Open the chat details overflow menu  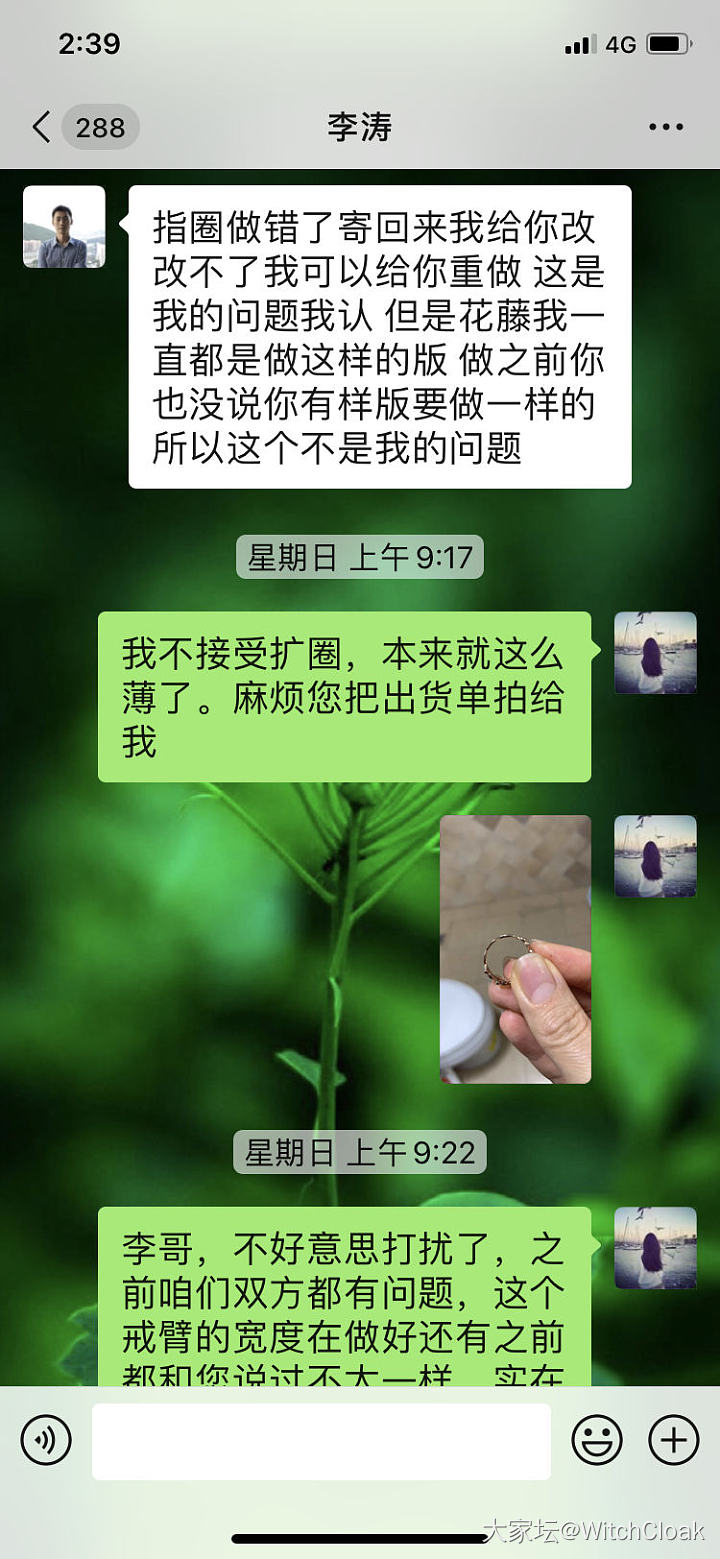665,127
